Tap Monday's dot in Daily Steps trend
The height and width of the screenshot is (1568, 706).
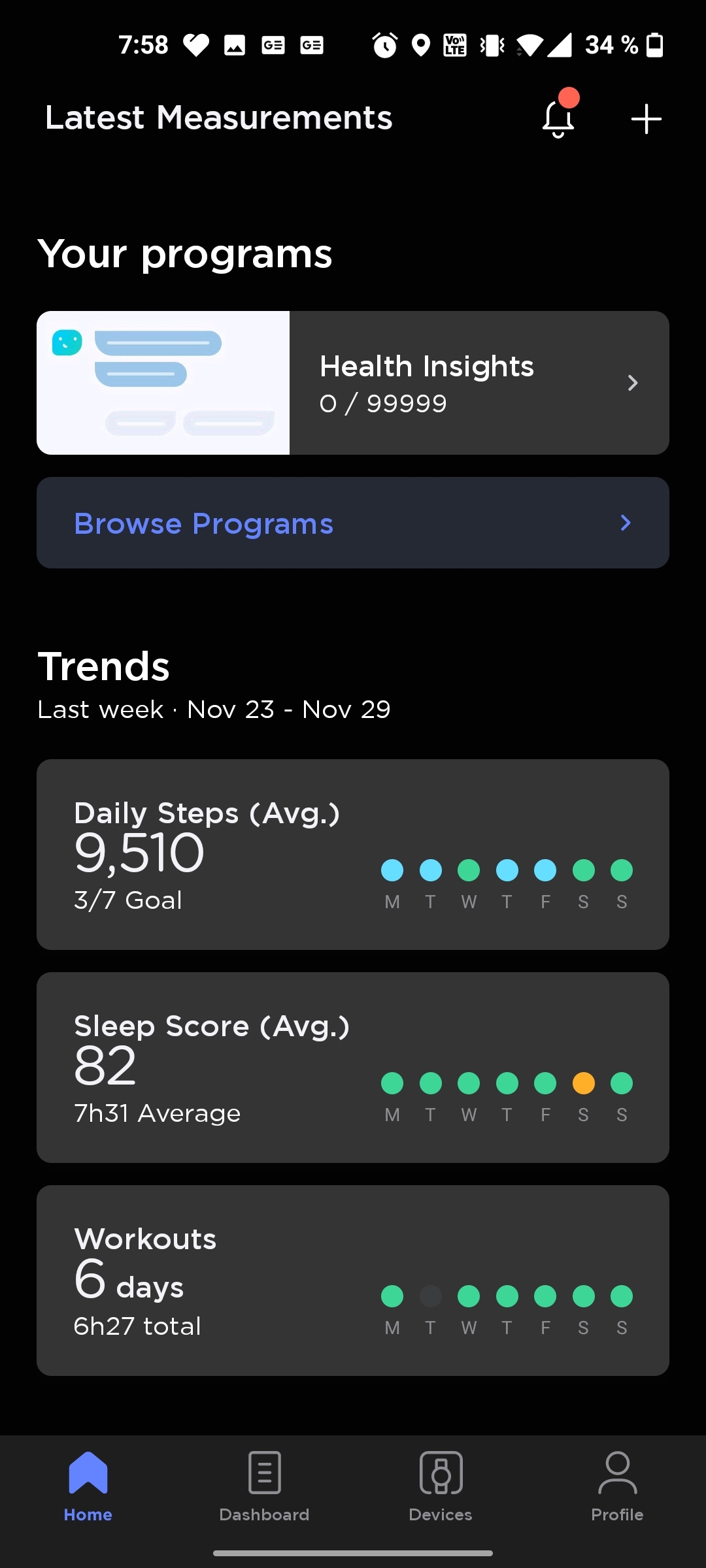pos(392,870)
